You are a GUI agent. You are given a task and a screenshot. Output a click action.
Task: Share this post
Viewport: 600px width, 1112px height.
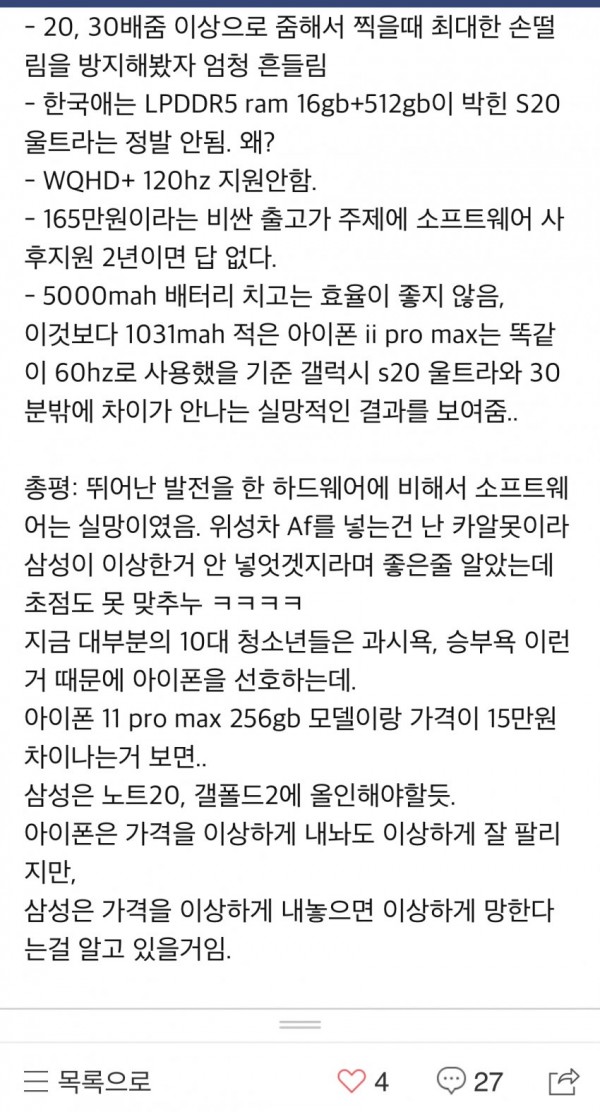564,1081
